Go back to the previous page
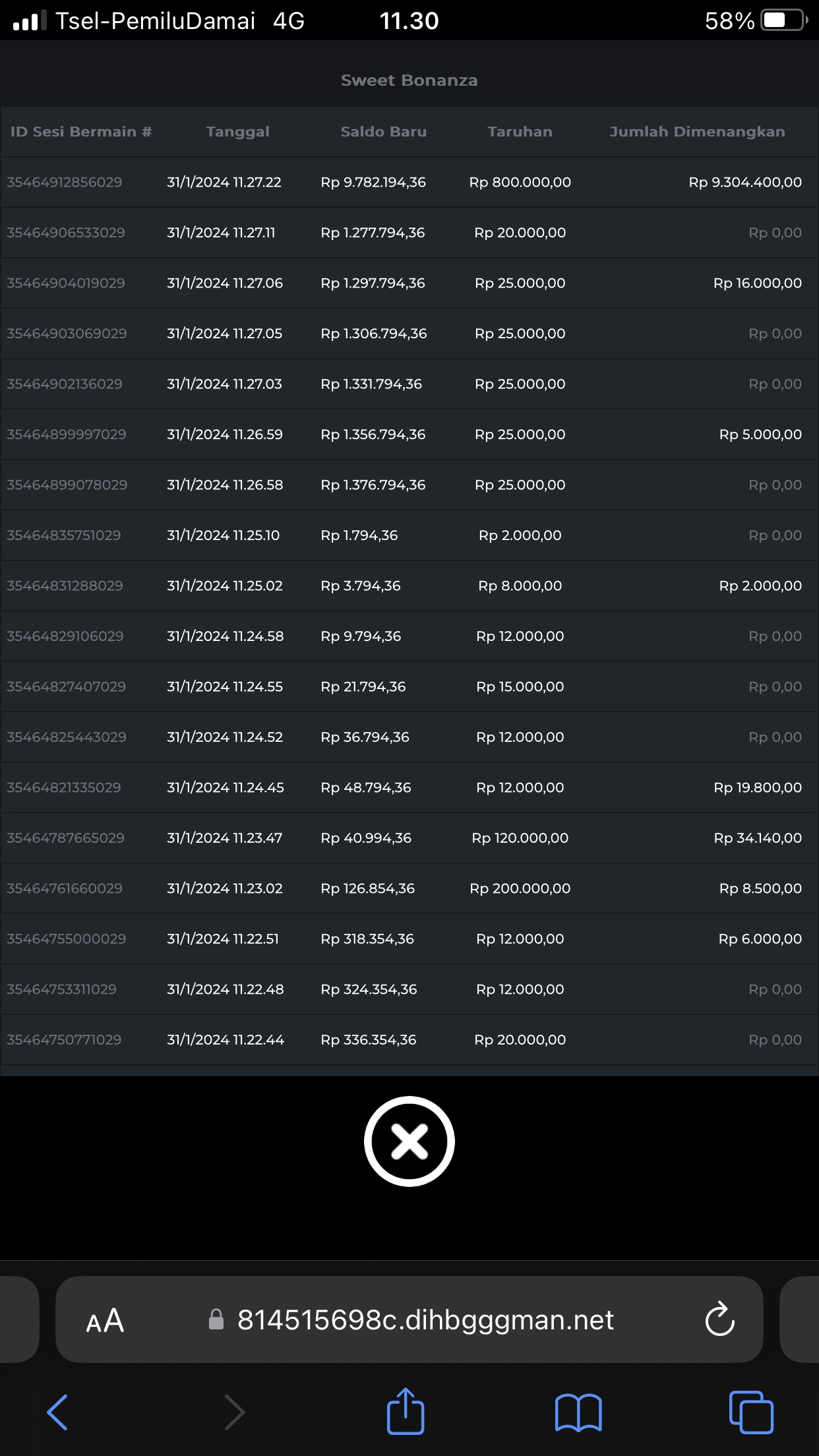The width and height of the screenshot is (819, 1456). [57, 1412]
